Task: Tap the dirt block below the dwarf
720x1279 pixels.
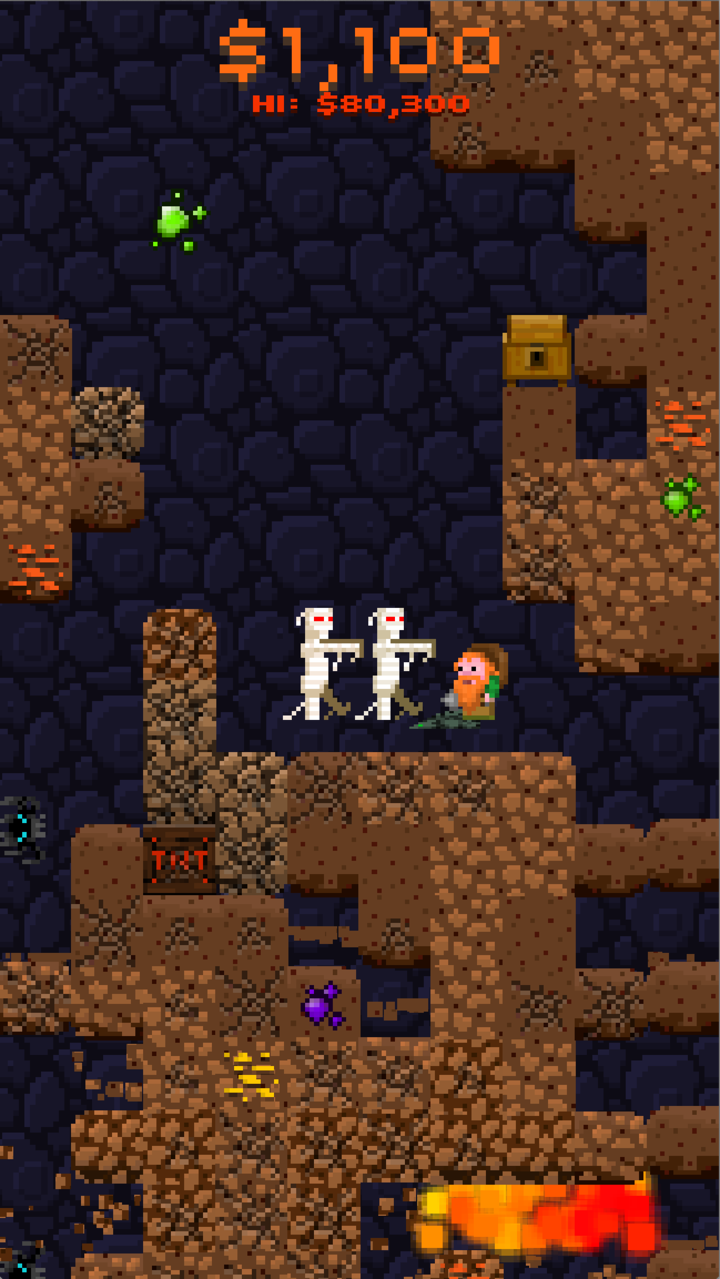Action: (x=468, y=790)
